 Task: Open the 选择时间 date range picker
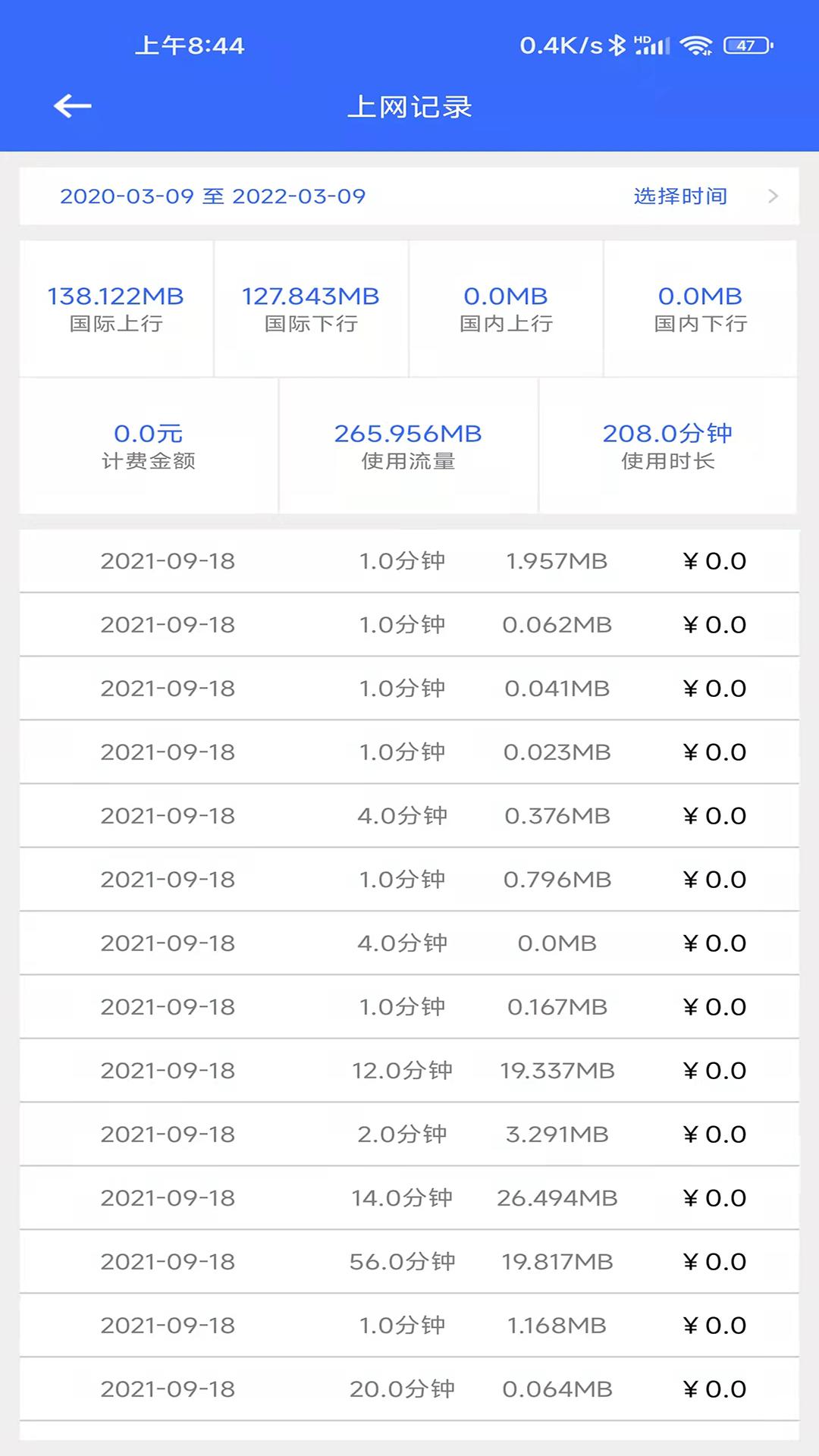(681, 196)
